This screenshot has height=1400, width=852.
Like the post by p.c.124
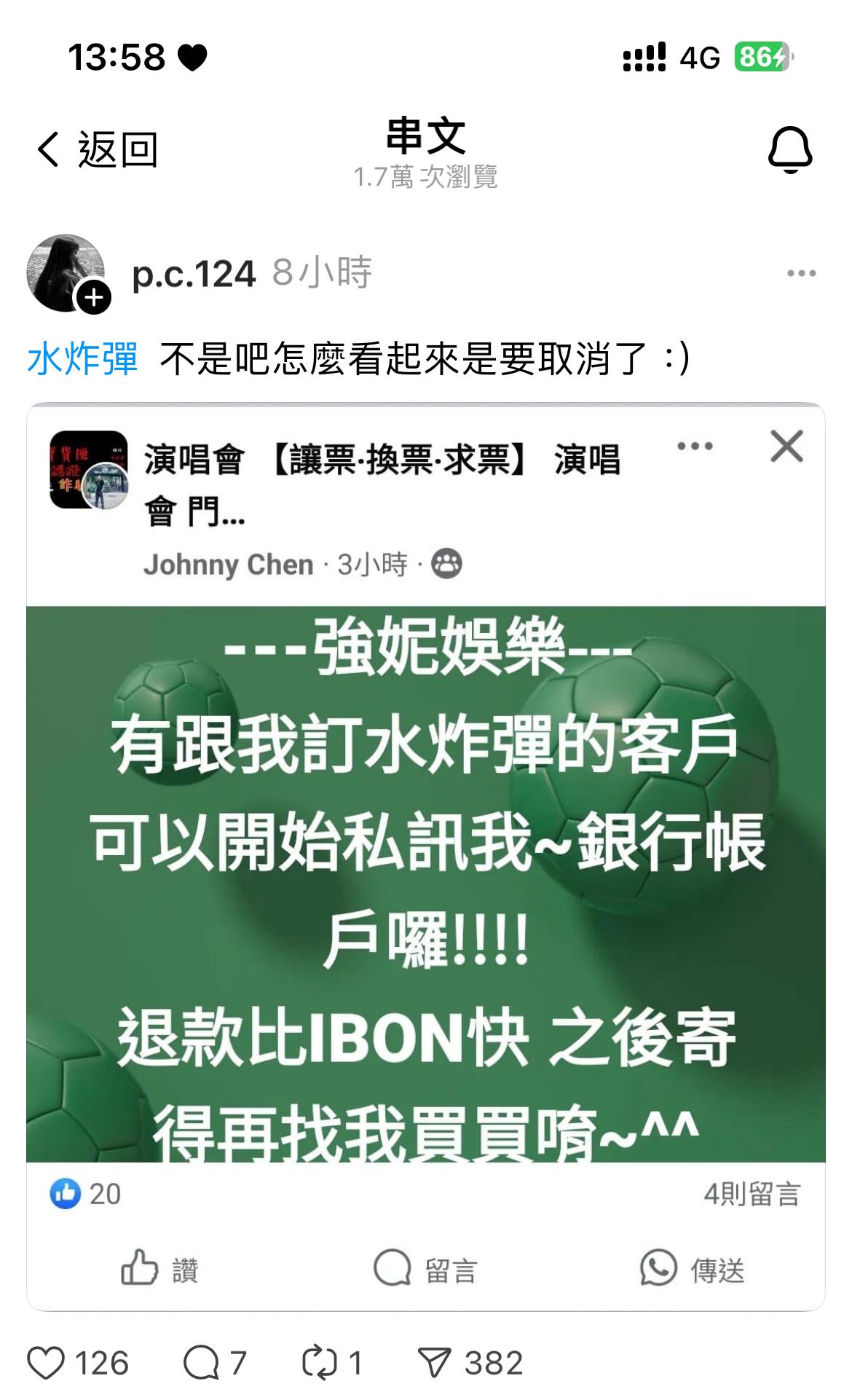pos(46,1363)
